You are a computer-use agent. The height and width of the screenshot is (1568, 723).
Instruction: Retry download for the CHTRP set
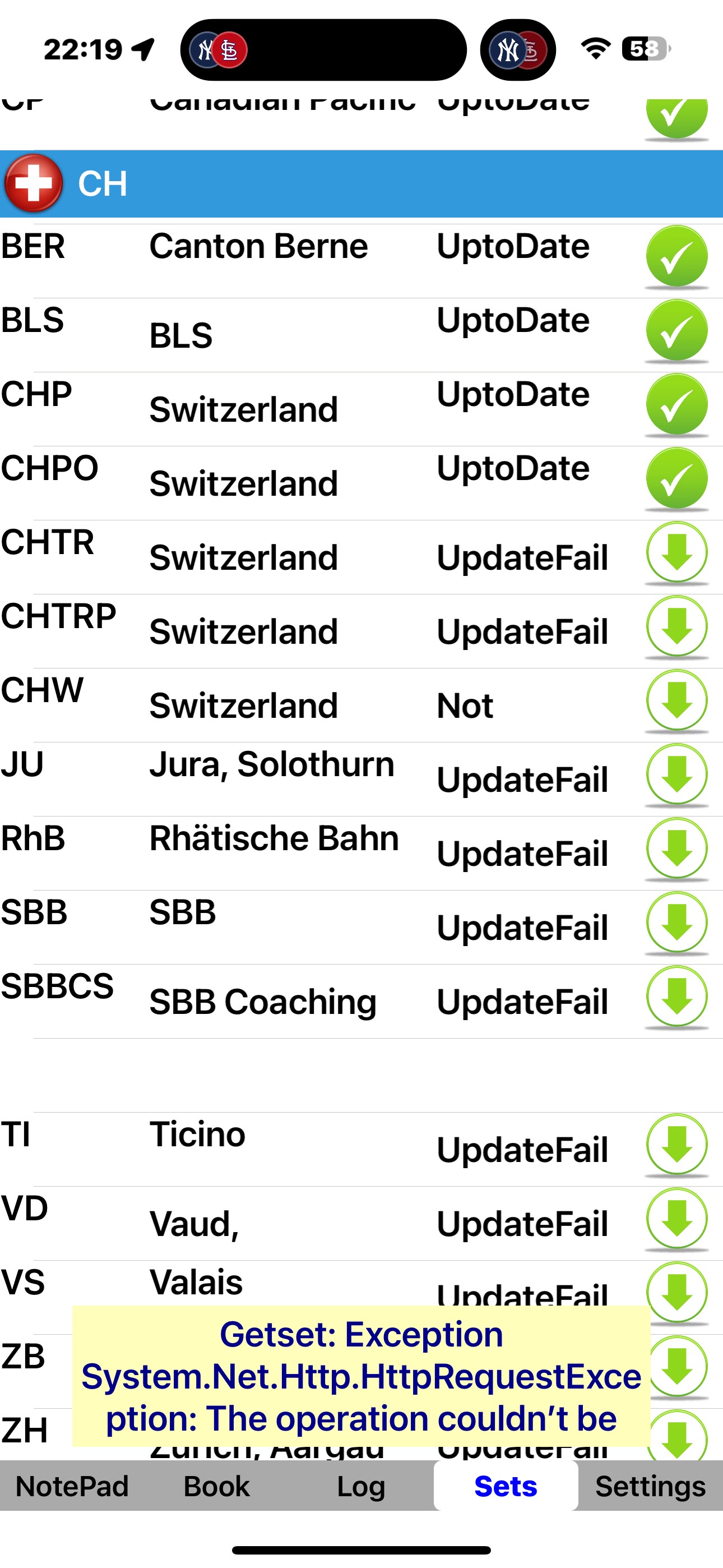pyautogui.click(x=676, y=627)
